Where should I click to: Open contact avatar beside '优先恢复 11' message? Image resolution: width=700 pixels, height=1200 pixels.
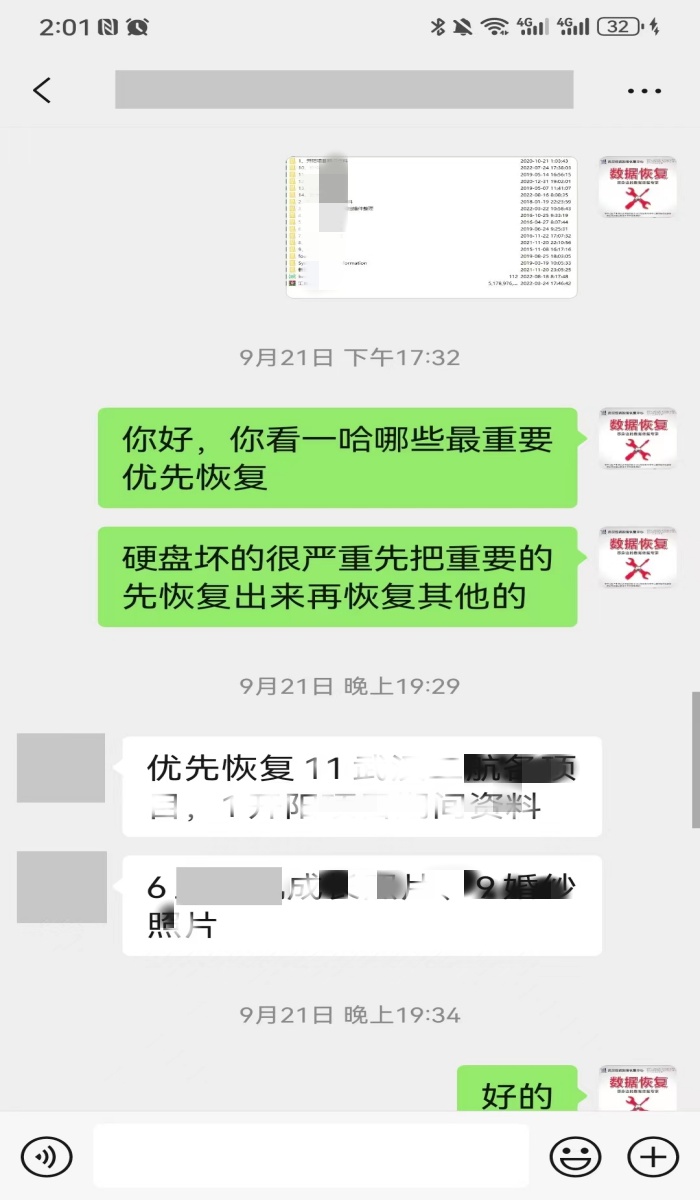61,768
